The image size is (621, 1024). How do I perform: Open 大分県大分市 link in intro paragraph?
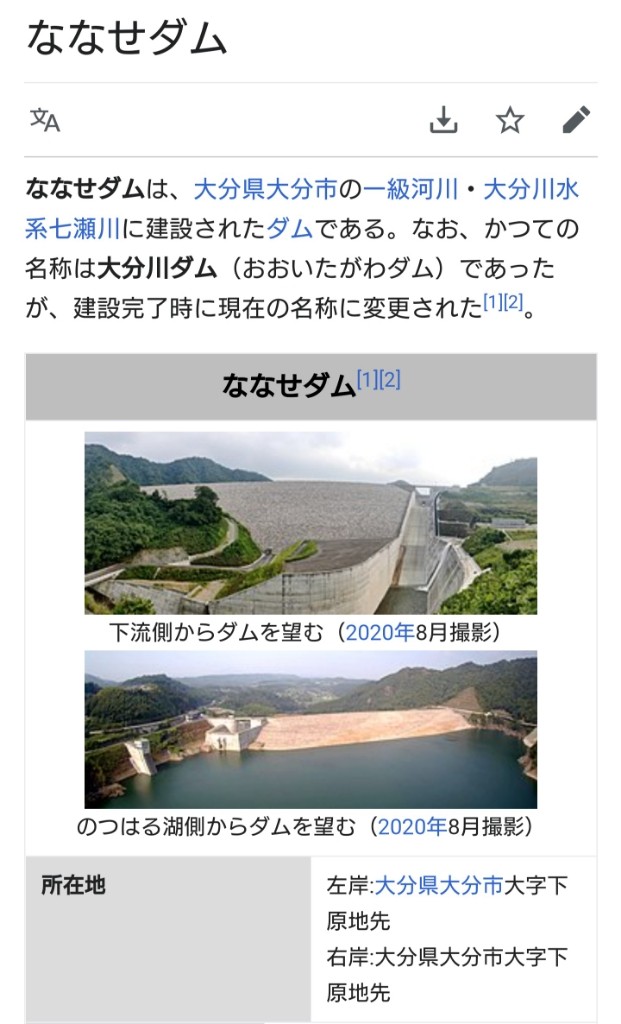pos(265,189)
